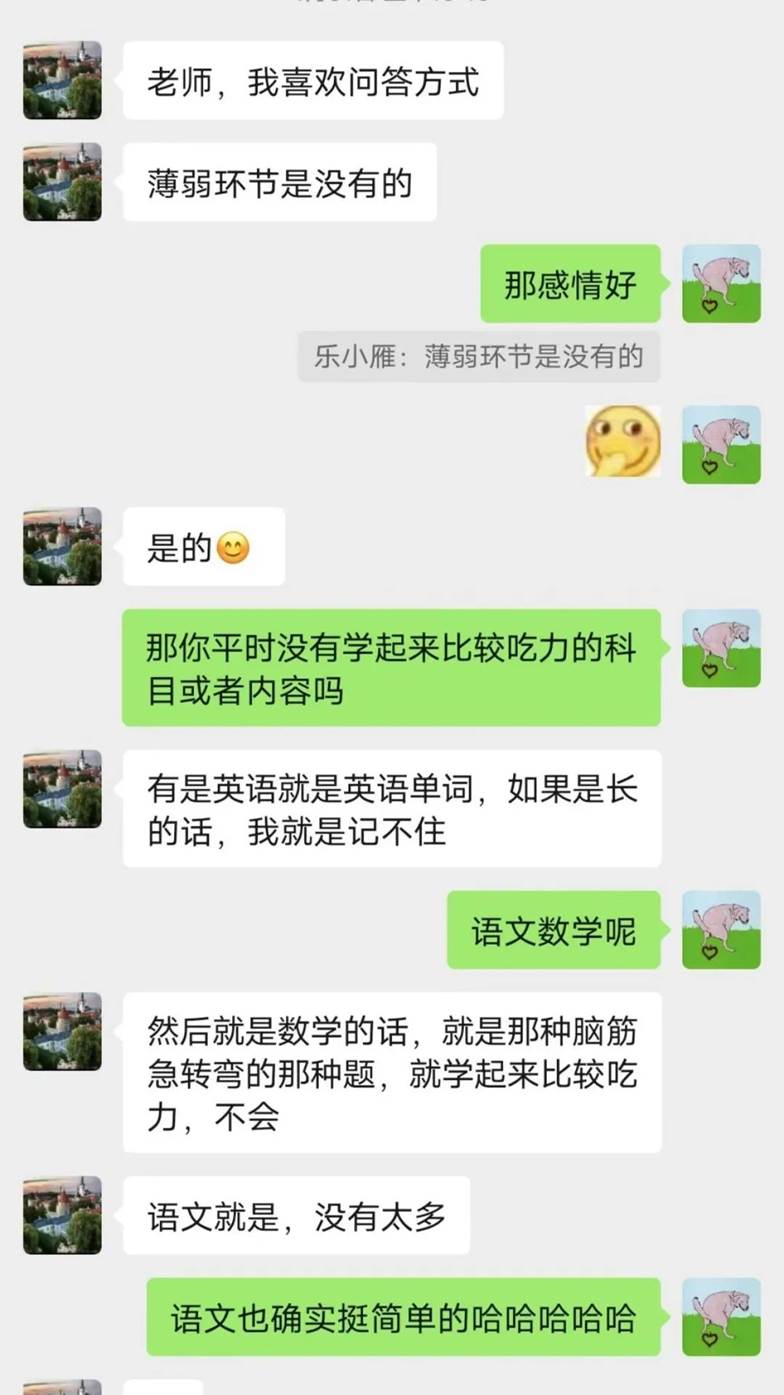Open contact avatar beside 语文就是，没有太多
The width and height of the screenshot is (784, 1395).
pyautogui.click(x=61, y=1216)
